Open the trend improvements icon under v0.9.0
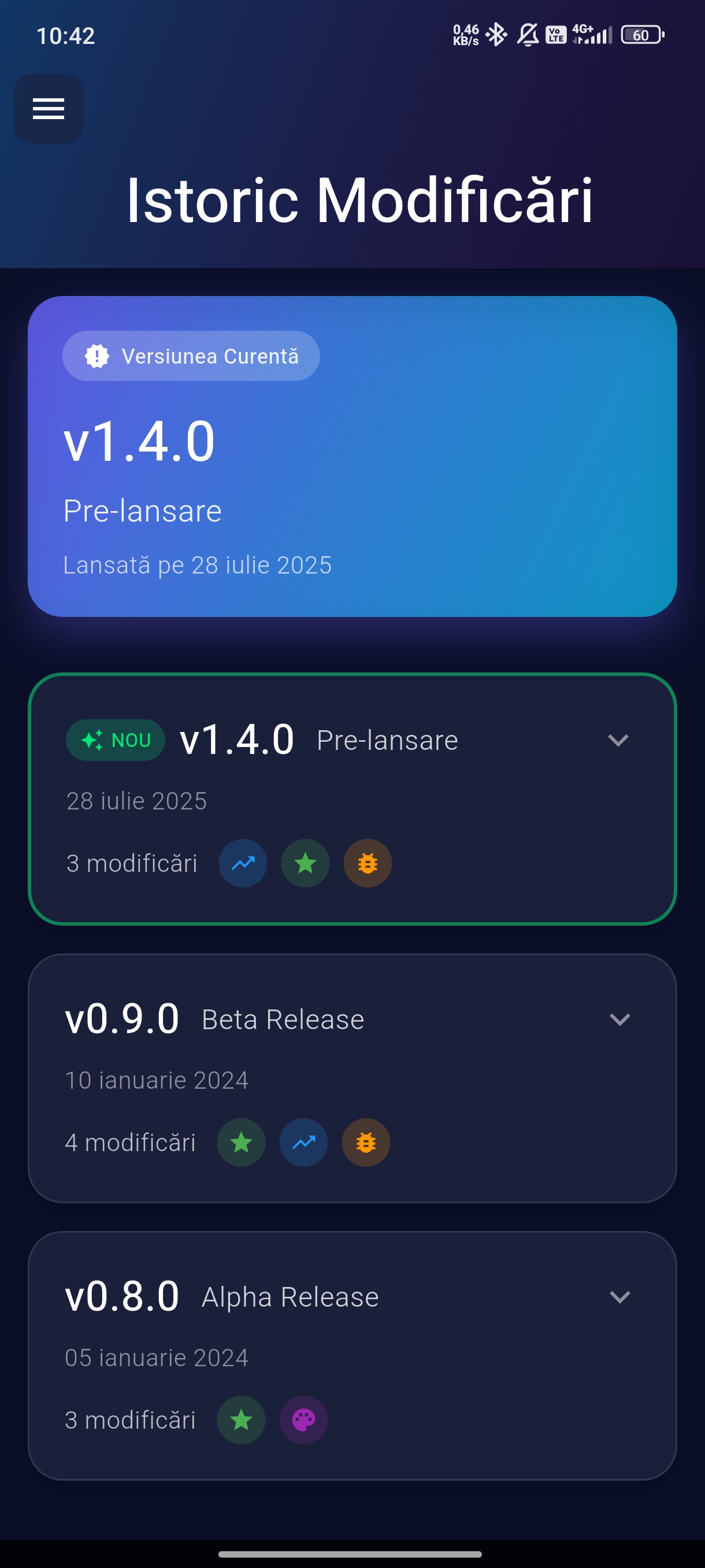The height and width of the screenshot is (1568, 705). (303, 1142)
